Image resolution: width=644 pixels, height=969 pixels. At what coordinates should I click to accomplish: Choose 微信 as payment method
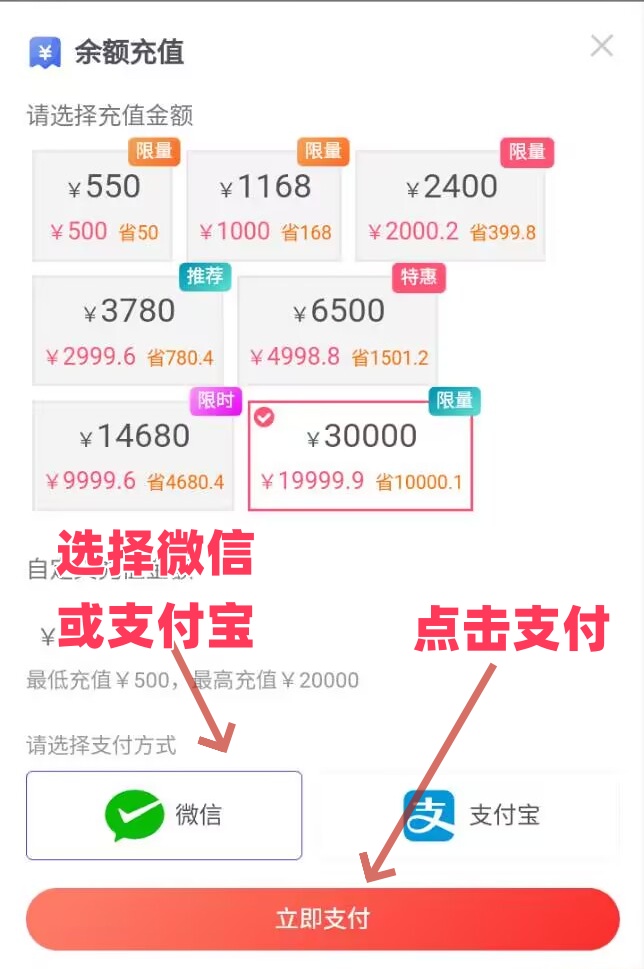point(164,815)
